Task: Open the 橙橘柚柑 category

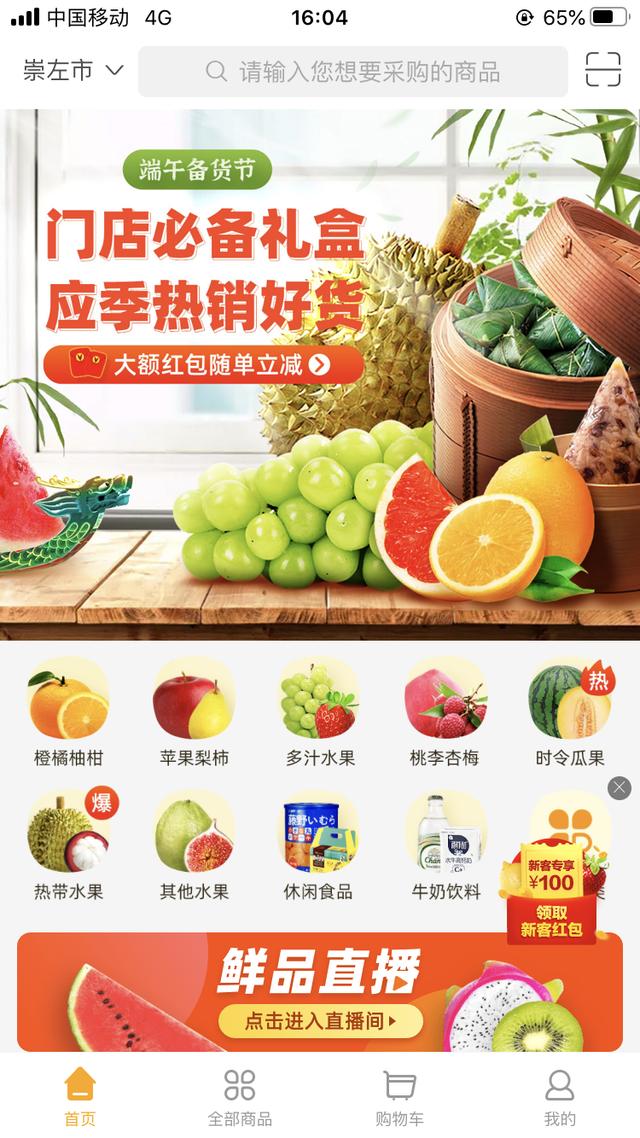Action: 69,712
